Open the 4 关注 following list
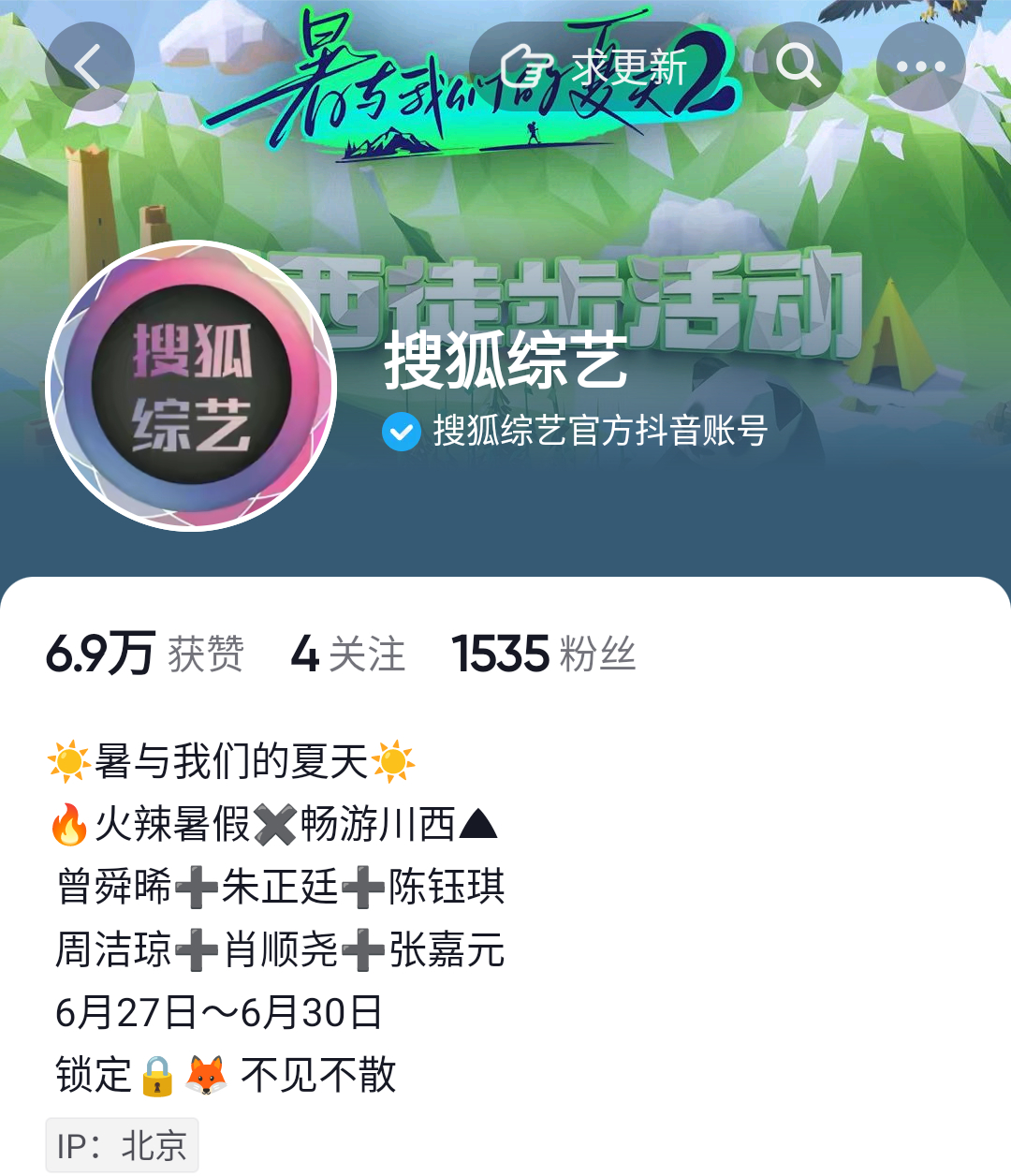This screenshot has width=1011, height=1176. coord(348,654)
